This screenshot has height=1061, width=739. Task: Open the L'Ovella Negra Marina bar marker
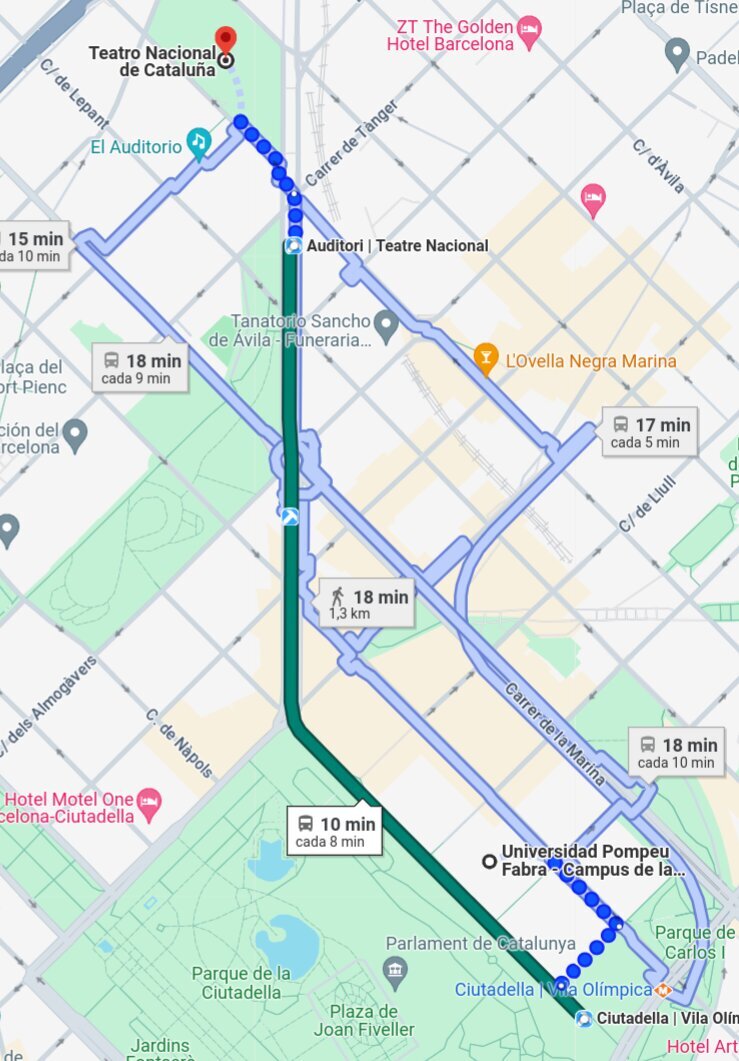click(486, 357)
